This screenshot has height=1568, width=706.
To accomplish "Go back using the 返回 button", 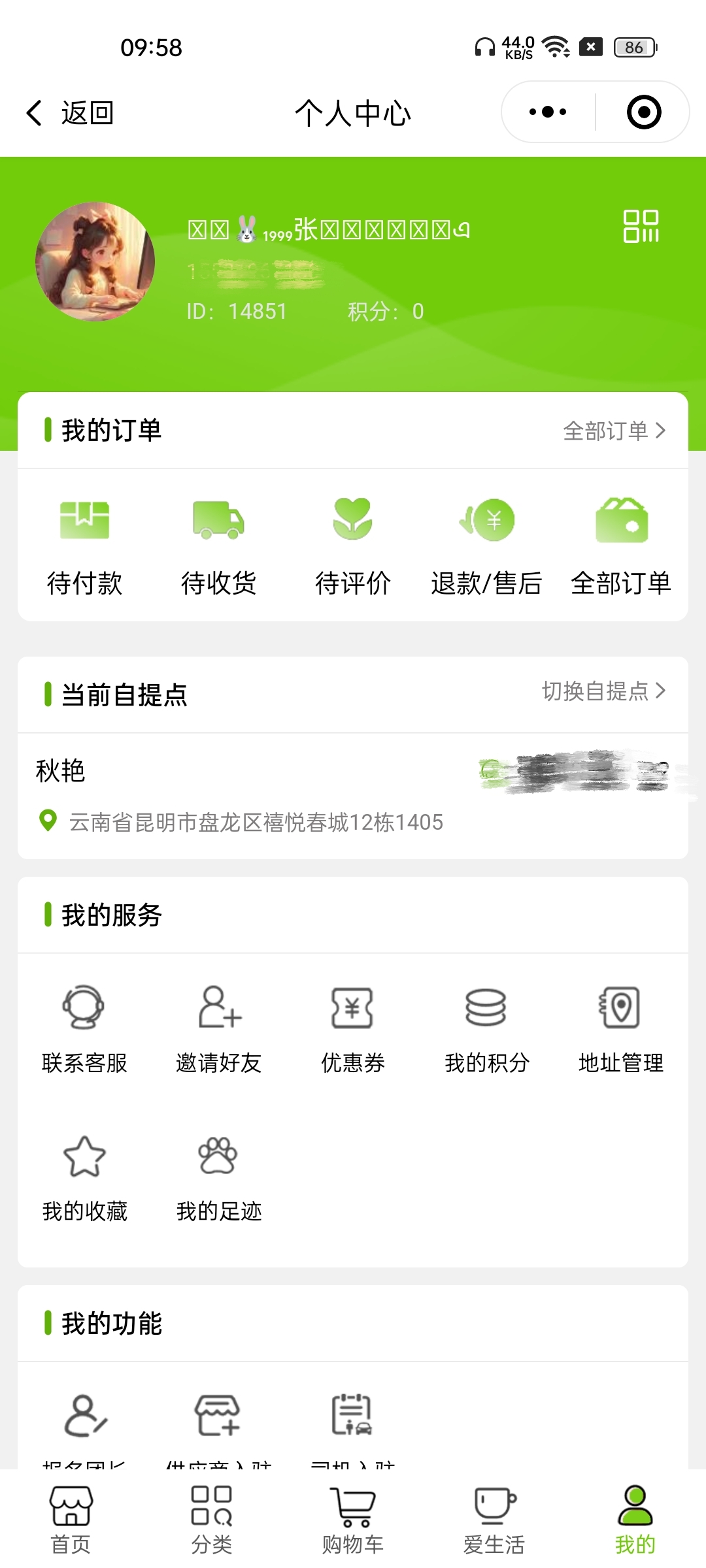I will click(x=71, y=113).
